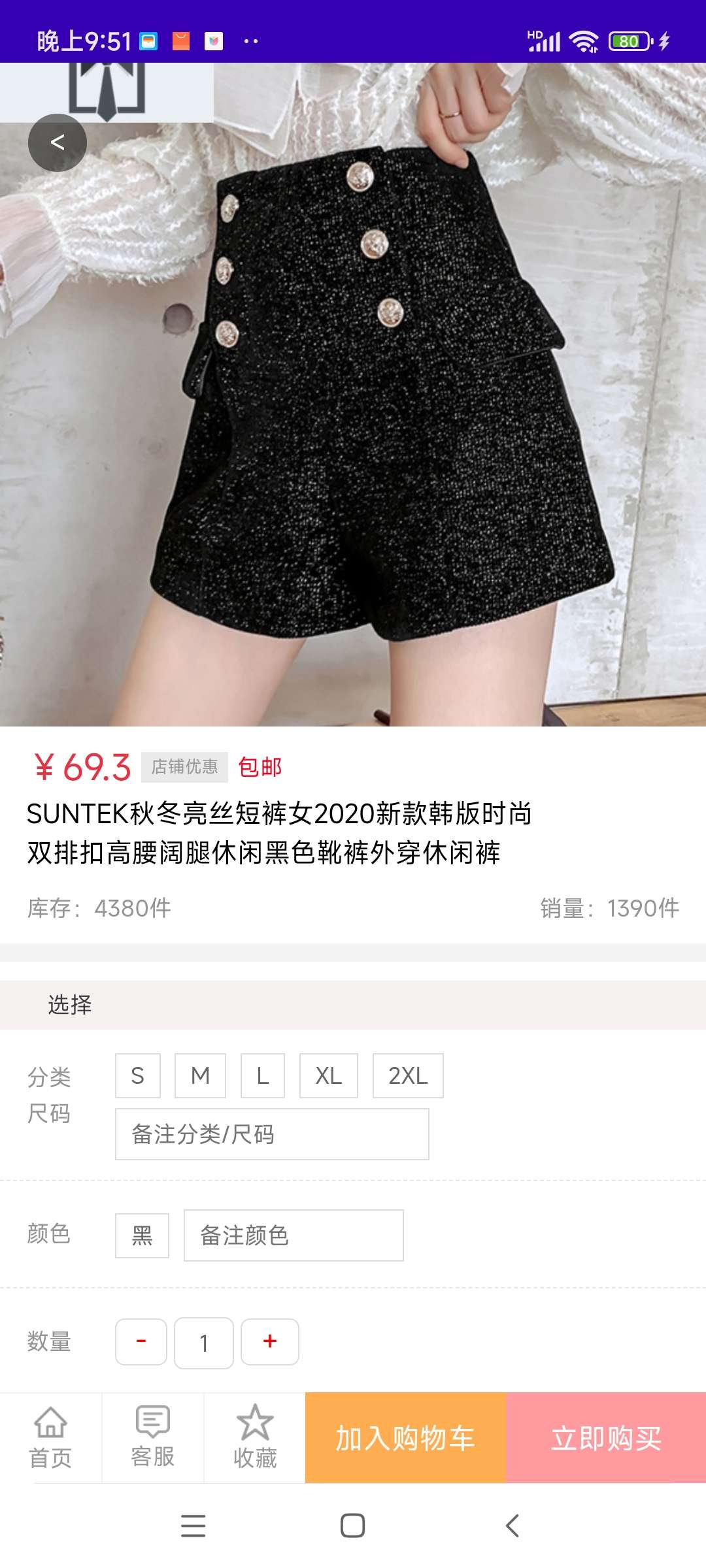706x1568 pixels.
Task: Pick size L
Action: click(263, 1075)
